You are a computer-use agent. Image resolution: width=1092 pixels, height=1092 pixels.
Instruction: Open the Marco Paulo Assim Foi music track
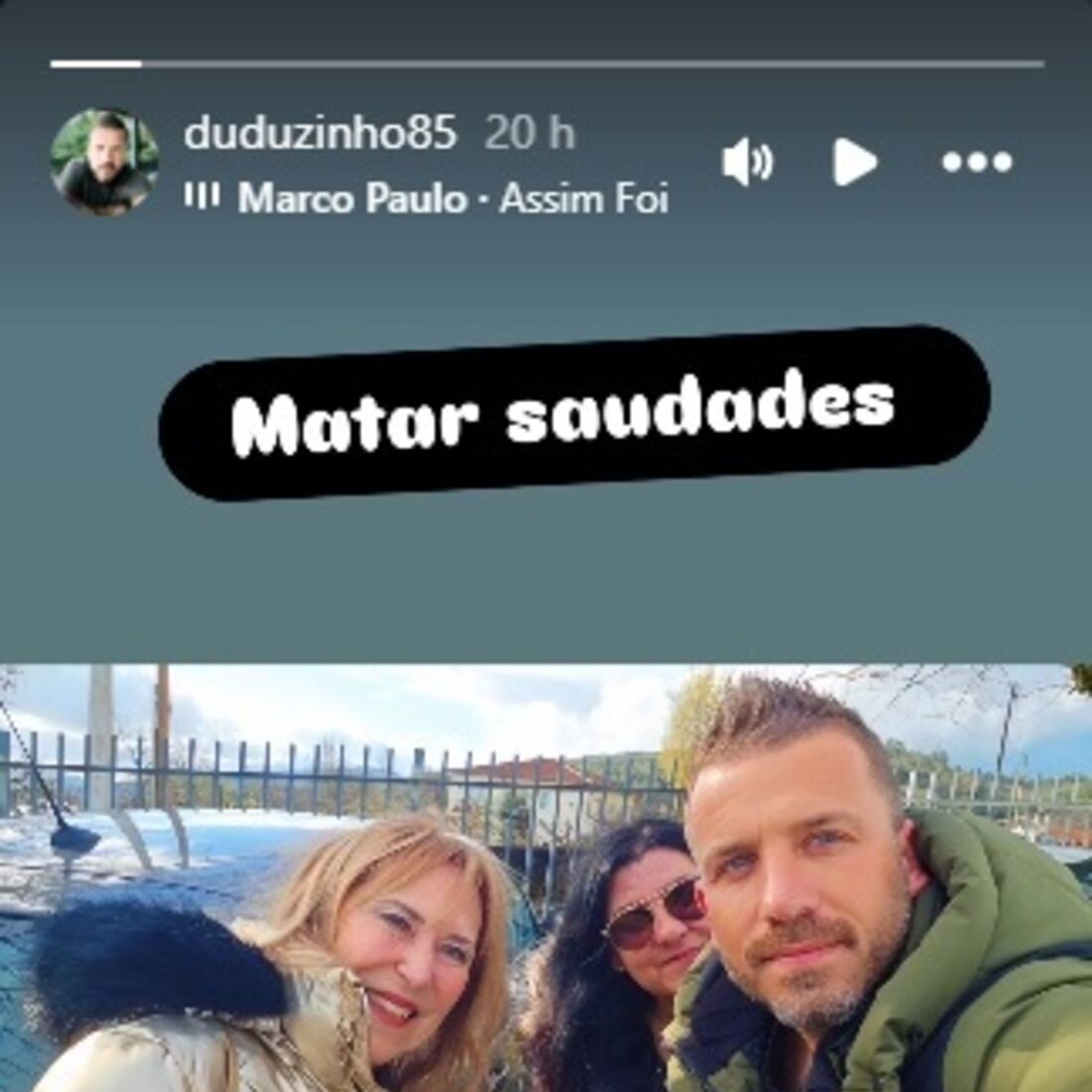point(452,199)
